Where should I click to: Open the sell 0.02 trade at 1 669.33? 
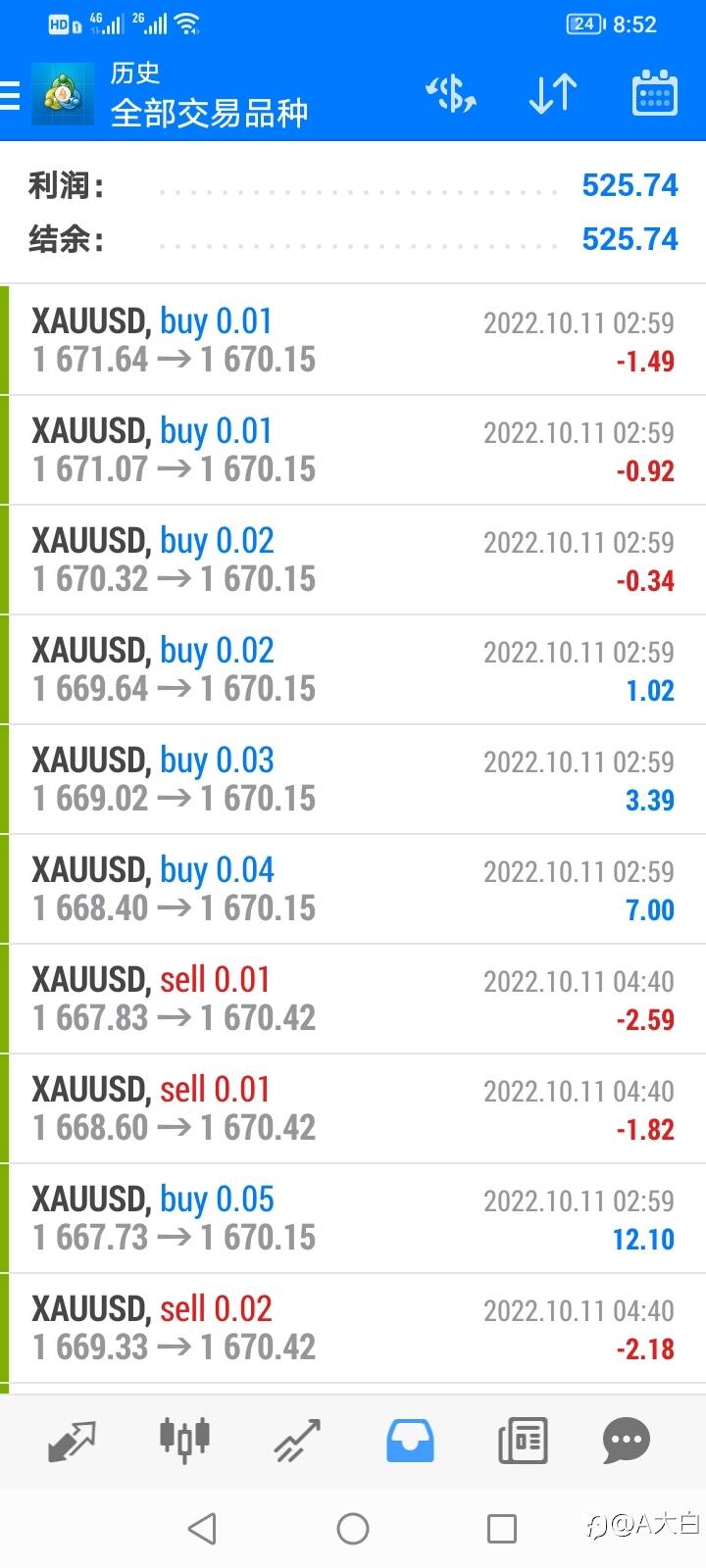(x=353, y=1328)
